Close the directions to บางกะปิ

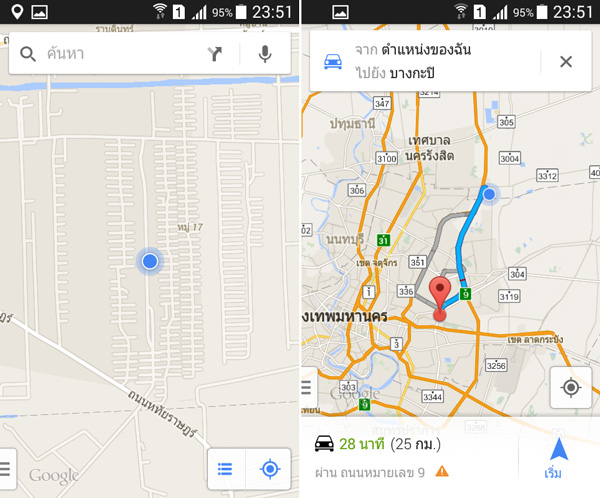[x=566, y=61]
